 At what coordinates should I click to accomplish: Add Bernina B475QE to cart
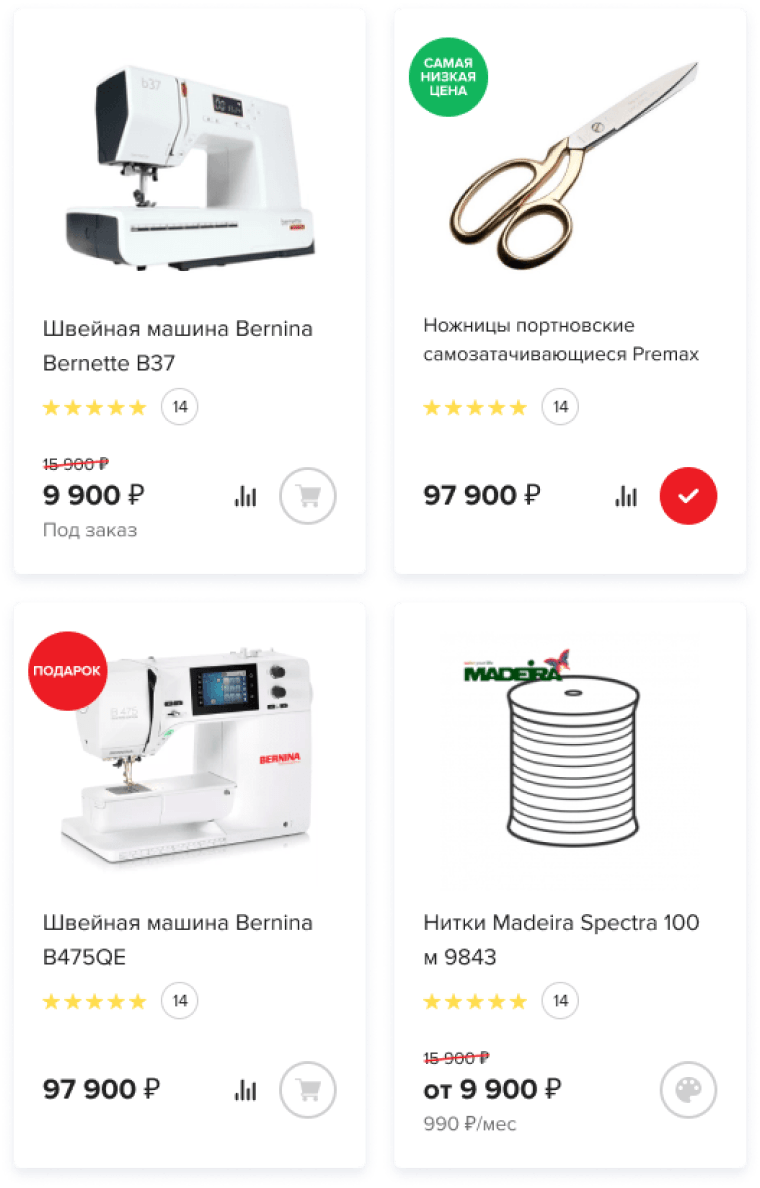(x=308, y=1089)
